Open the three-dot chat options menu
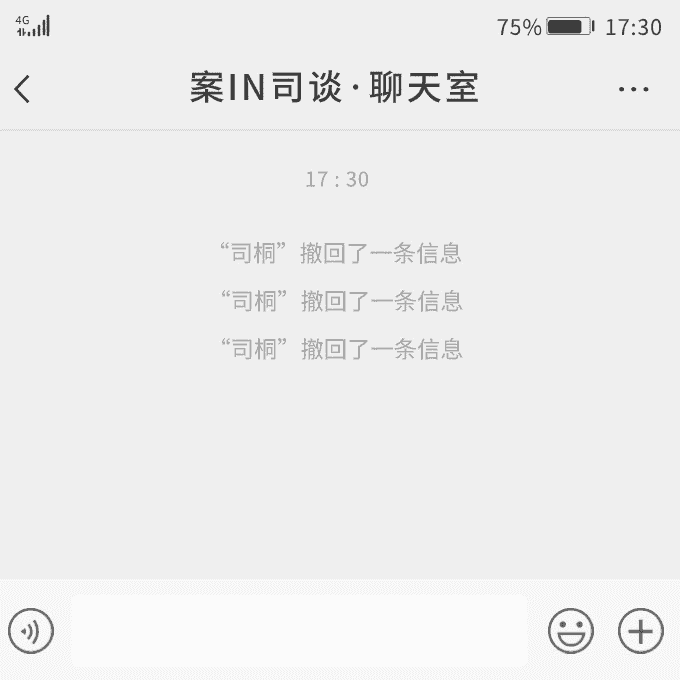 (634, 89)
